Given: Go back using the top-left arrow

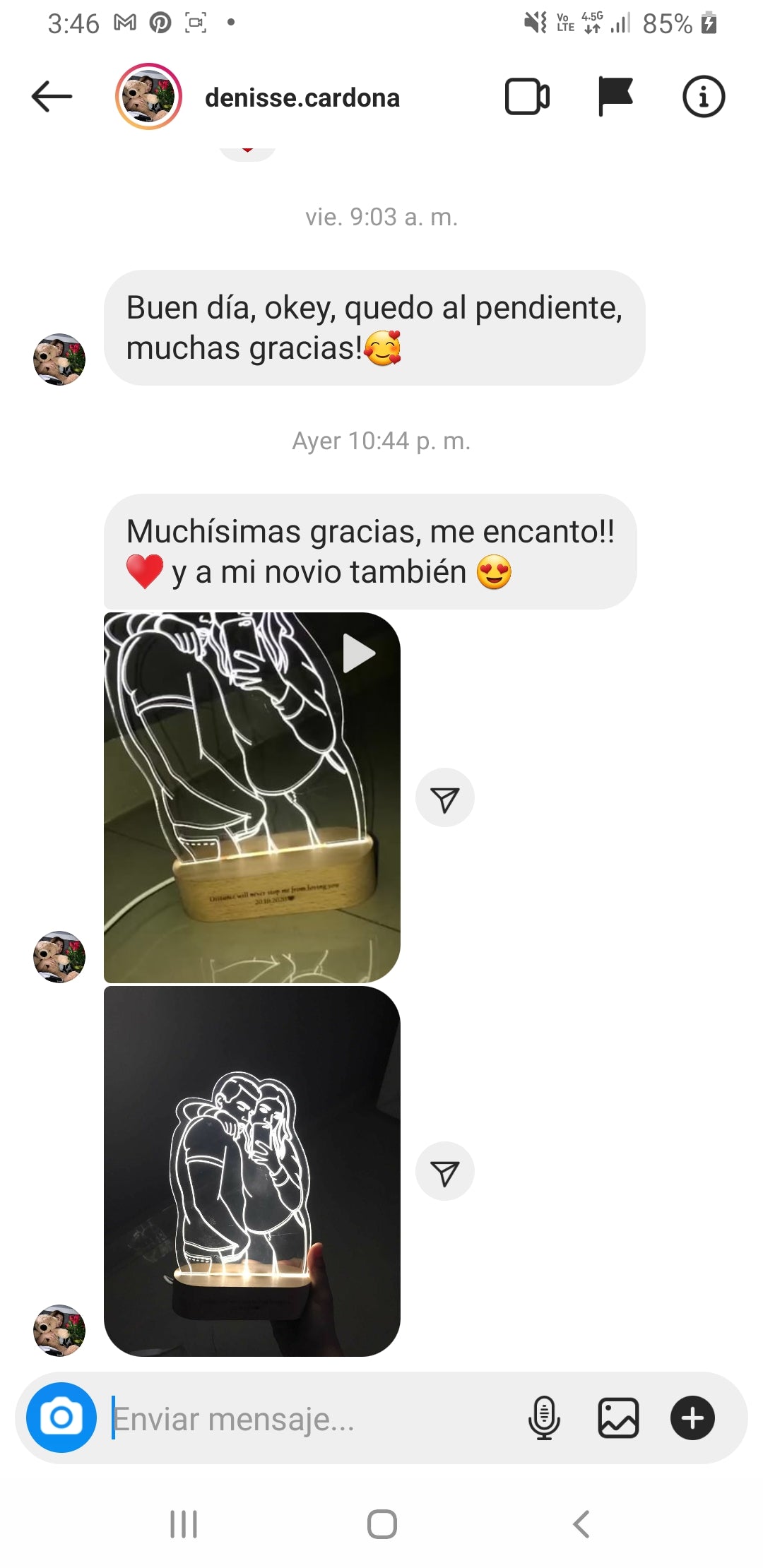Looking at the screenshot, I should (52, 97).
